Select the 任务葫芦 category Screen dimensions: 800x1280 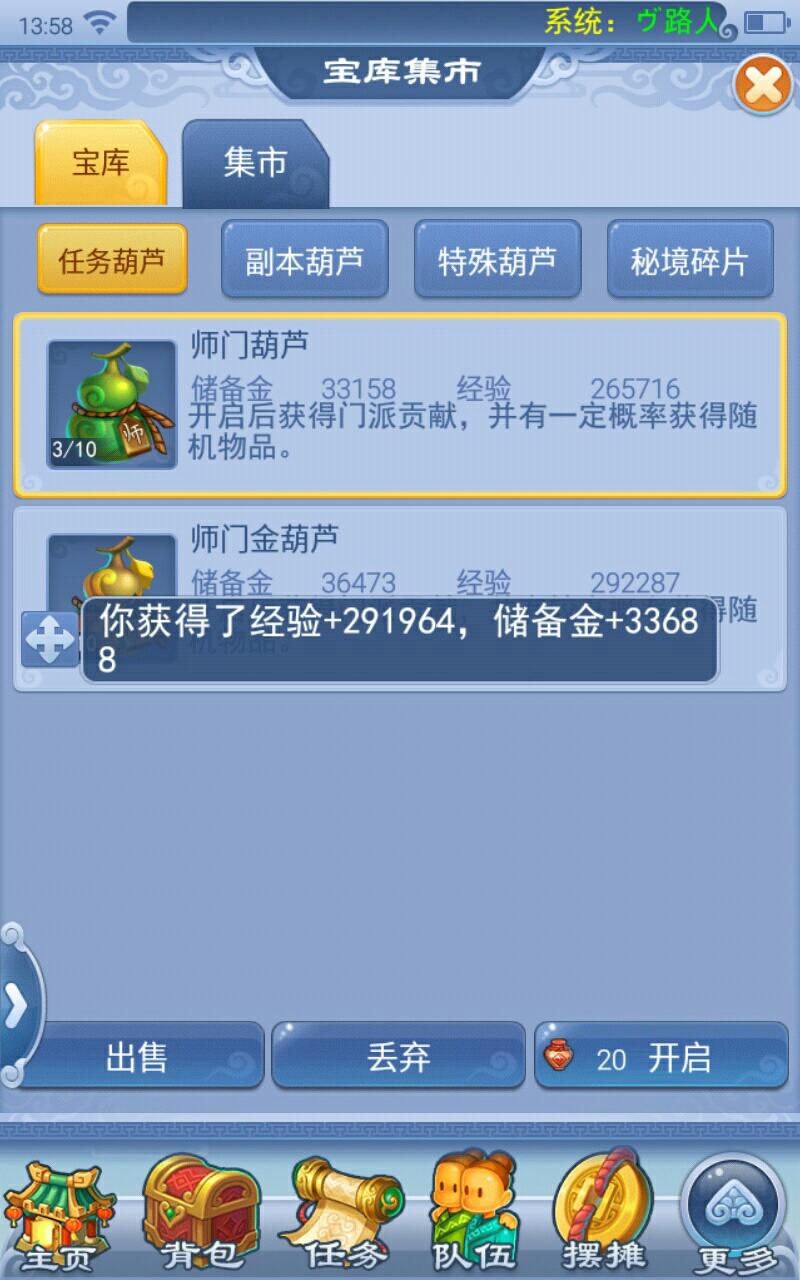[112, 260]
